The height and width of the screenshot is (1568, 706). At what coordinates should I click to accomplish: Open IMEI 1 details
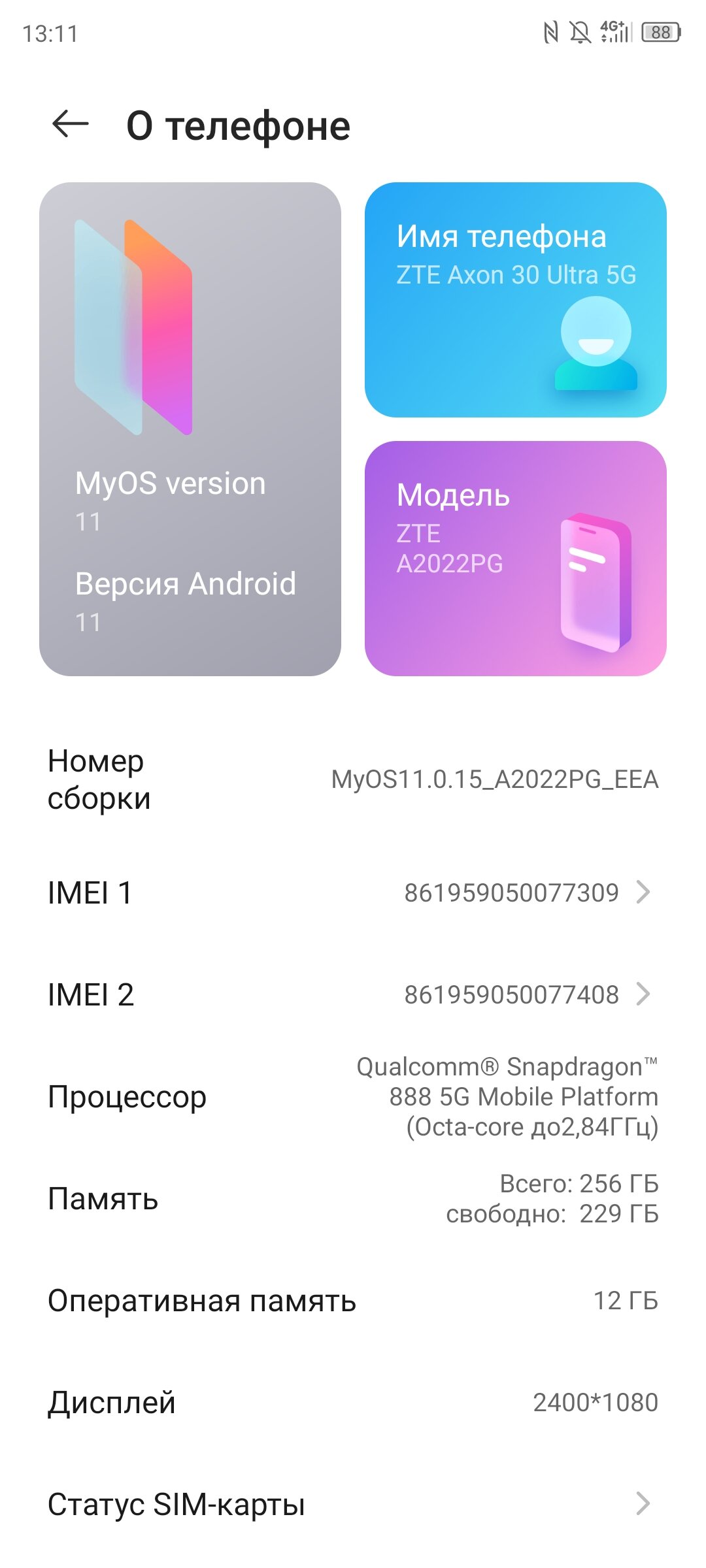click(x=353, y=892)
